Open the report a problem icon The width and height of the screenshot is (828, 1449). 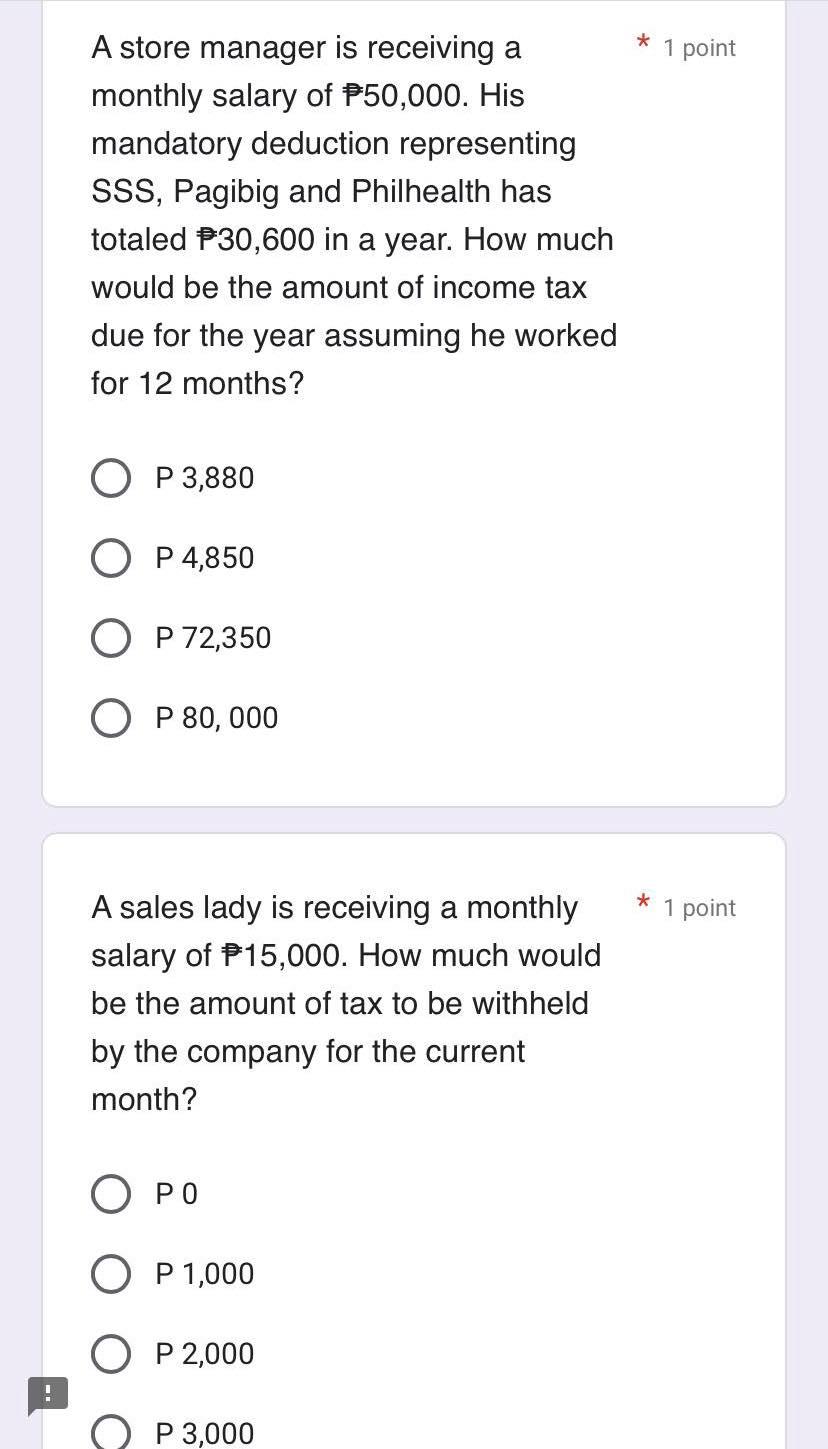pyautogui.click(x=47, y=1394)
